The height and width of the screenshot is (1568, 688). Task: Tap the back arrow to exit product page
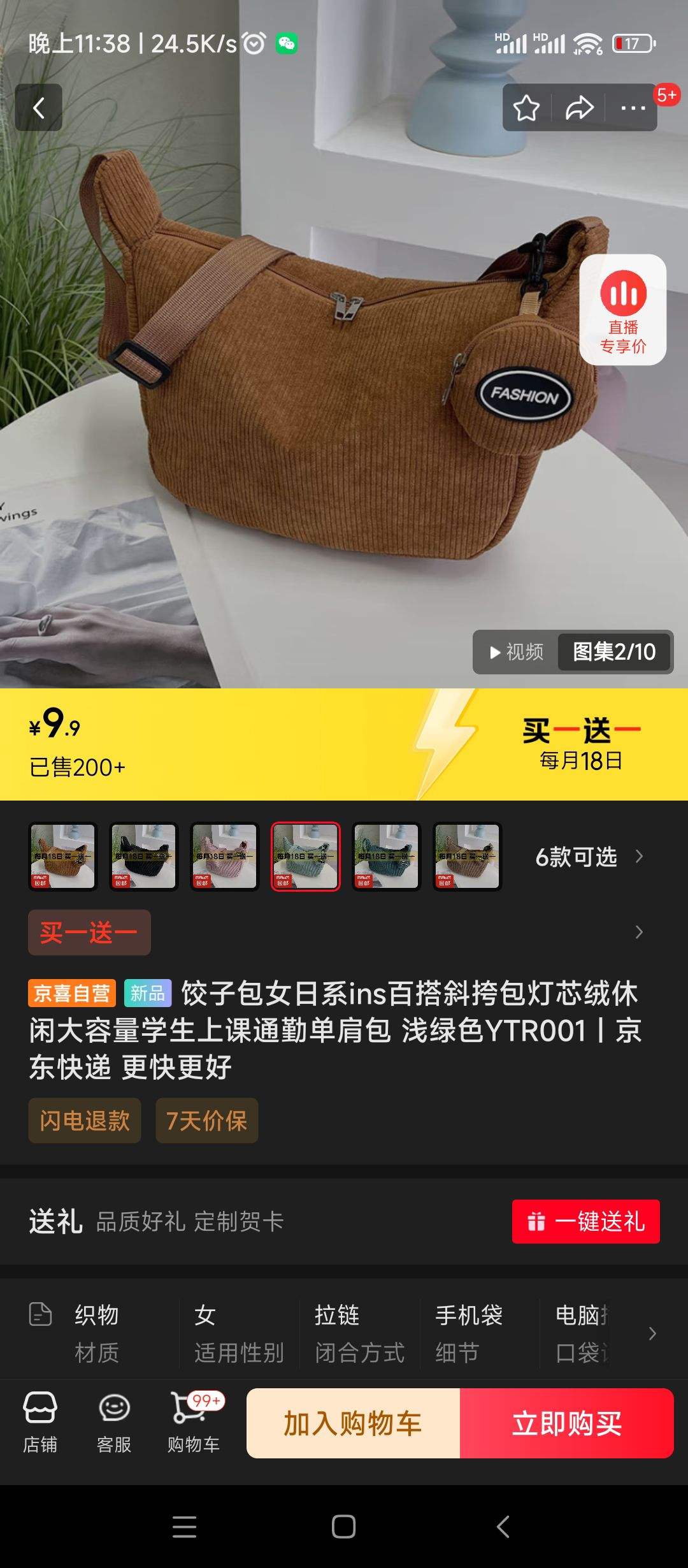pyautogui.click(x=39, y=107)
